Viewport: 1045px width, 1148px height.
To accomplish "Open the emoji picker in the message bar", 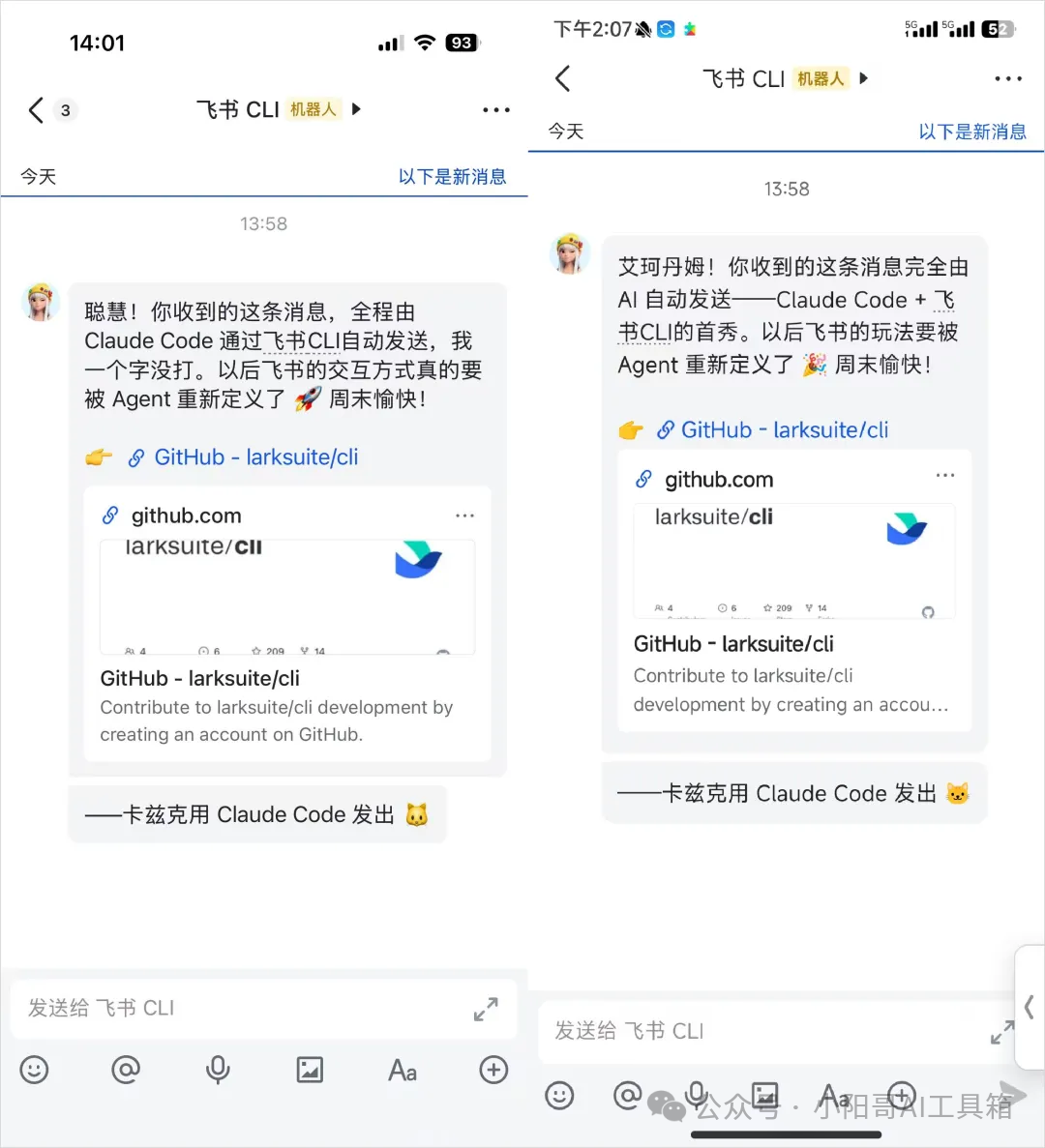I will click(x=35, y=1070).
